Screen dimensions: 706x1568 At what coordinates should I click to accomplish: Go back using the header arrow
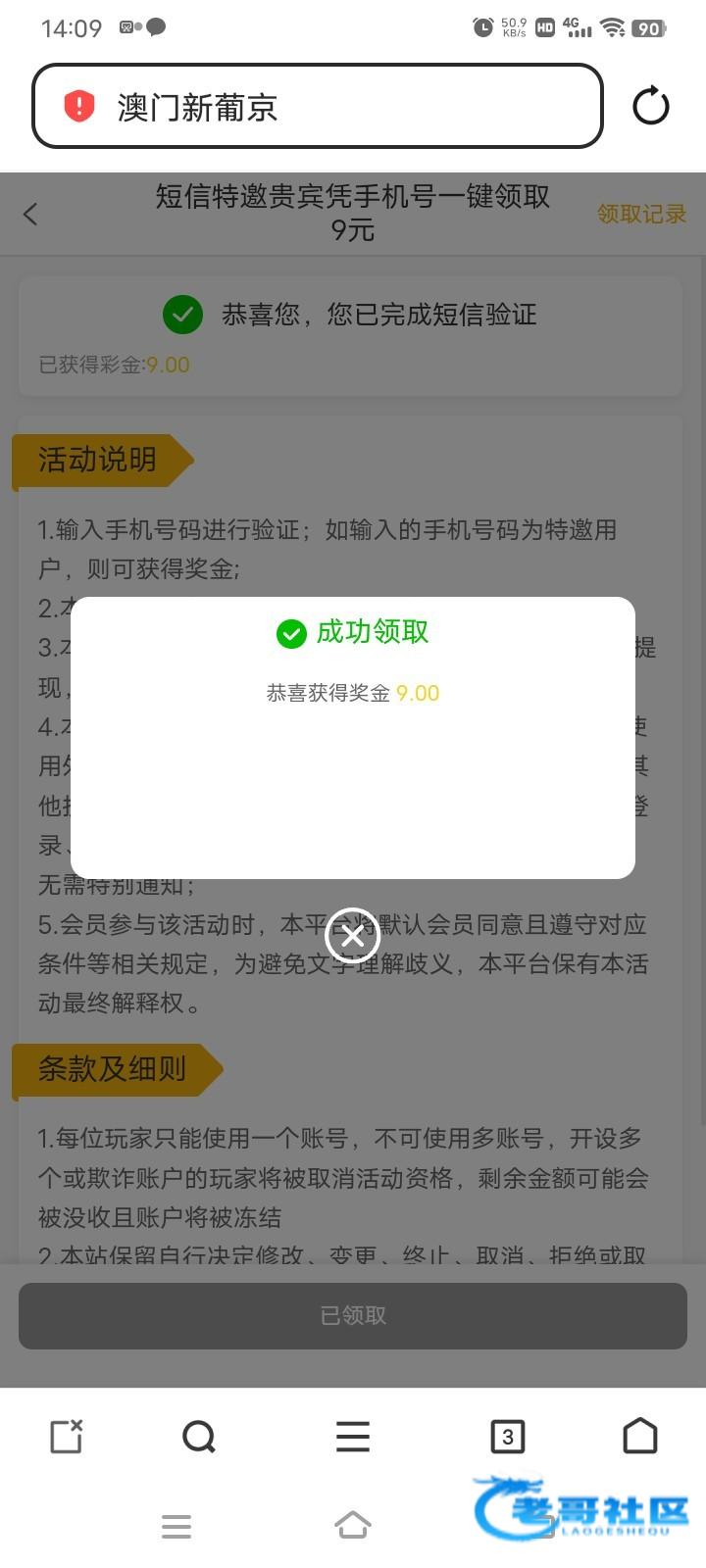[31, 214]
